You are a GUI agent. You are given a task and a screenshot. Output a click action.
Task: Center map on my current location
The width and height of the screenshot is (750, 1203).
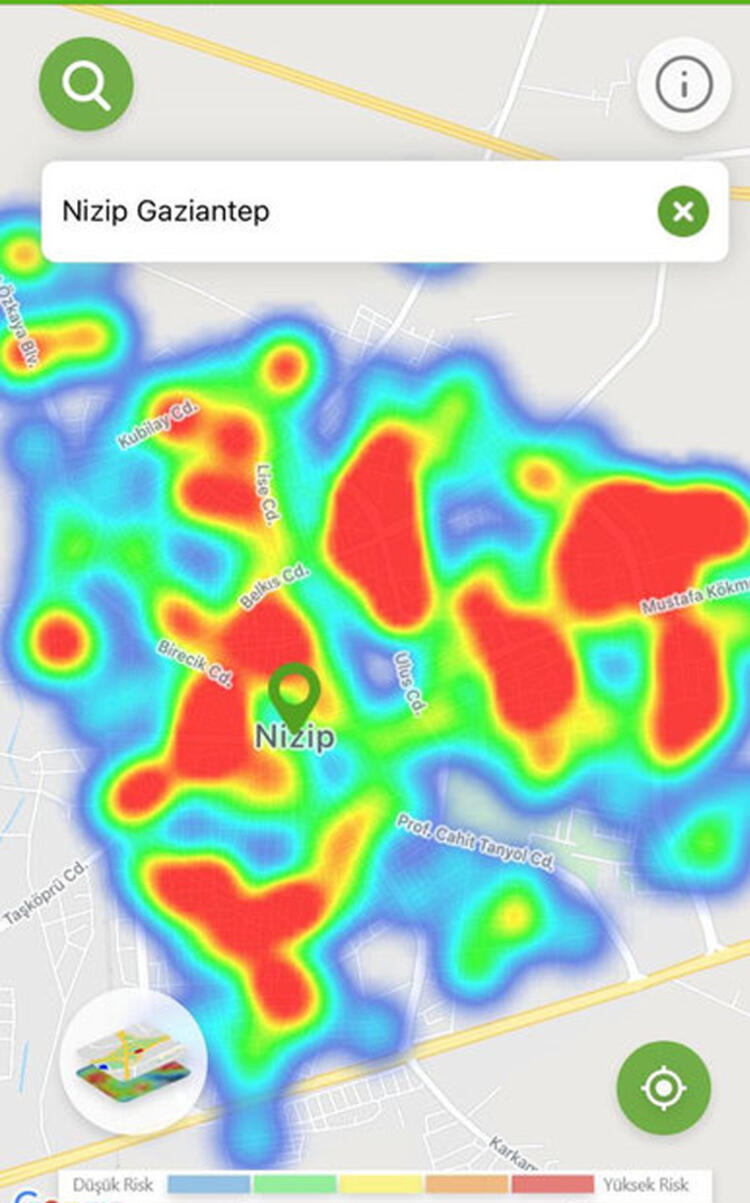tap(664, 1088)
